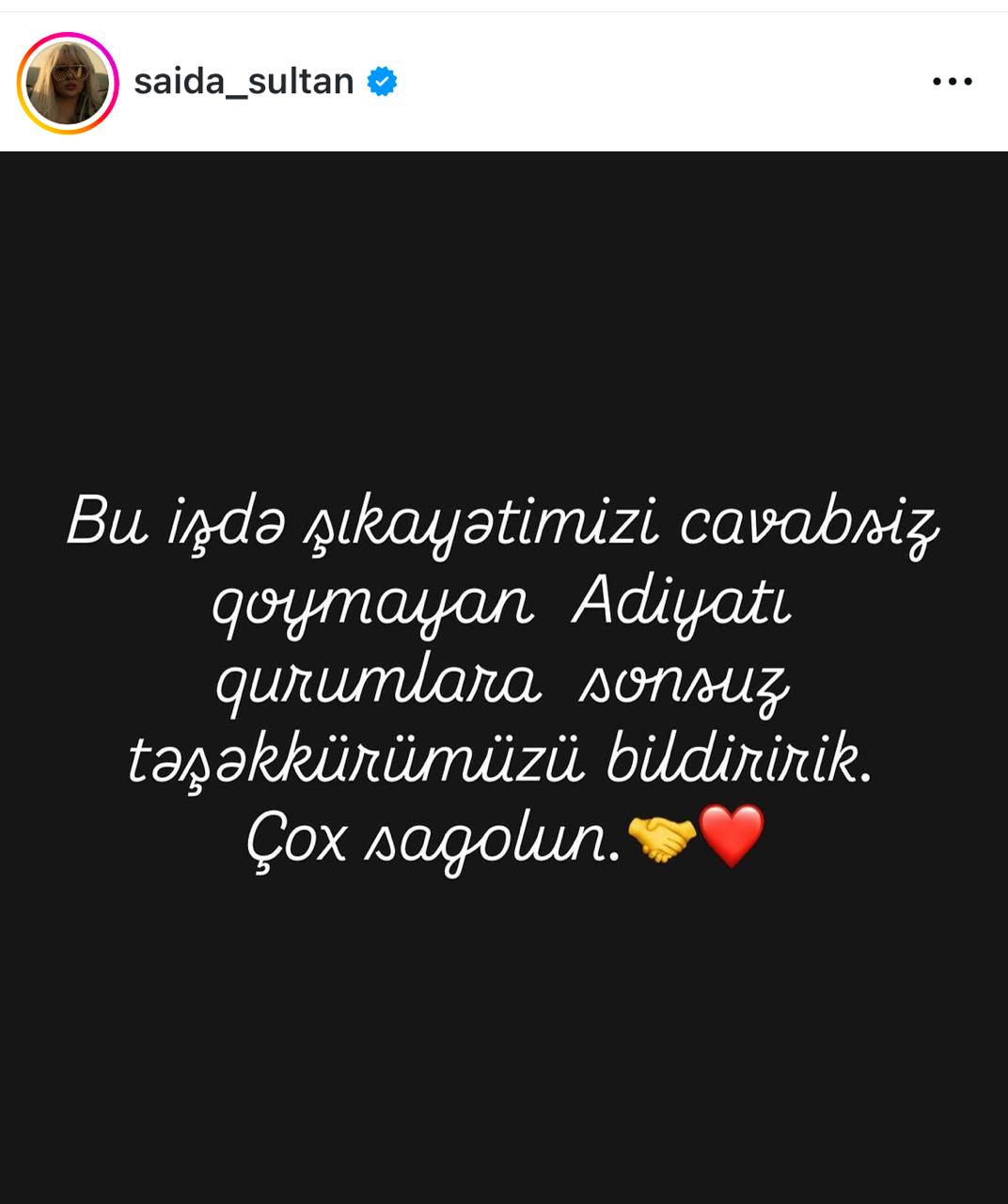Open the post's three-dot options menu
The width and height of the screenshot is (1008, 1204).
(952, 82)
